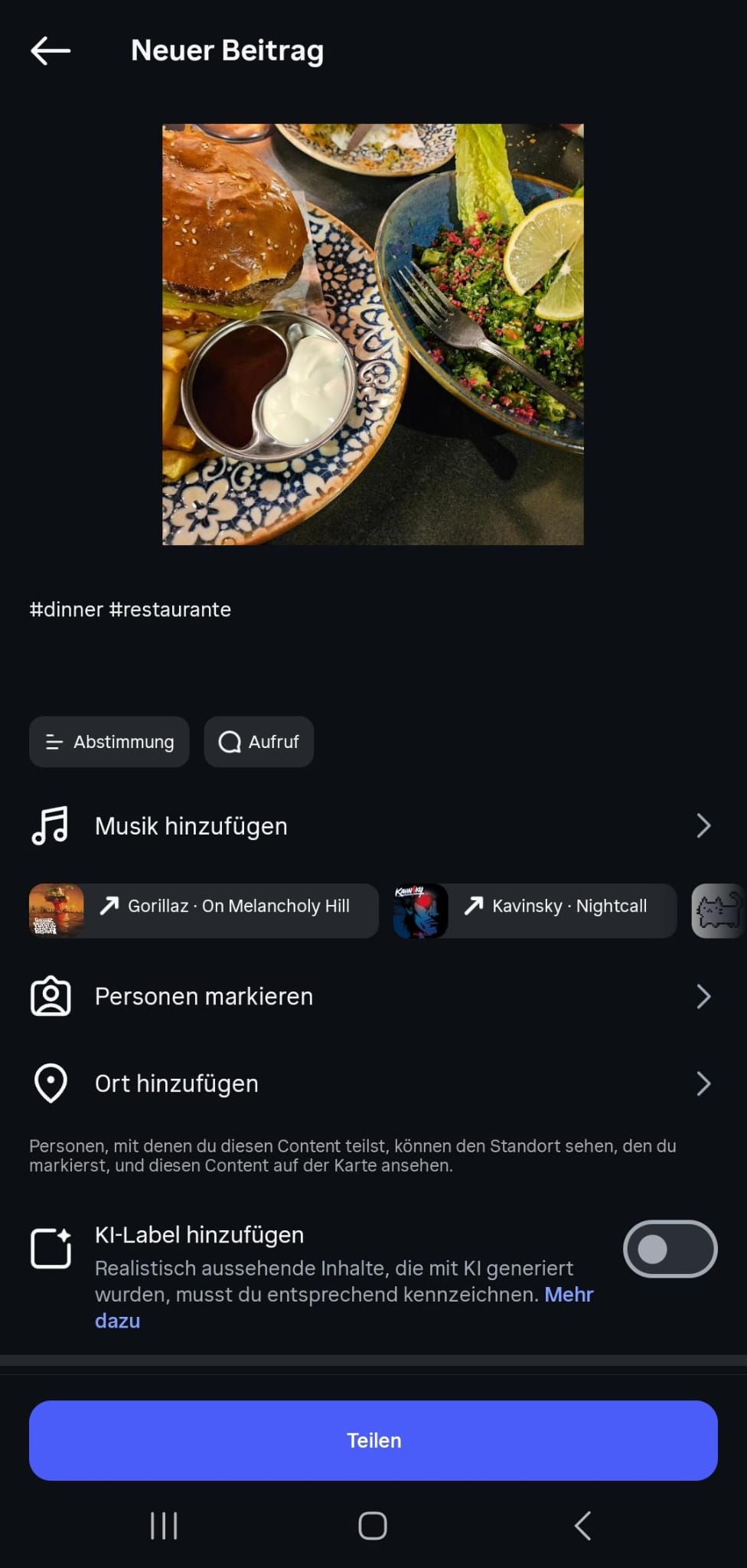Select the Kavinsky Nightcall album artwork

click(419, 910)
